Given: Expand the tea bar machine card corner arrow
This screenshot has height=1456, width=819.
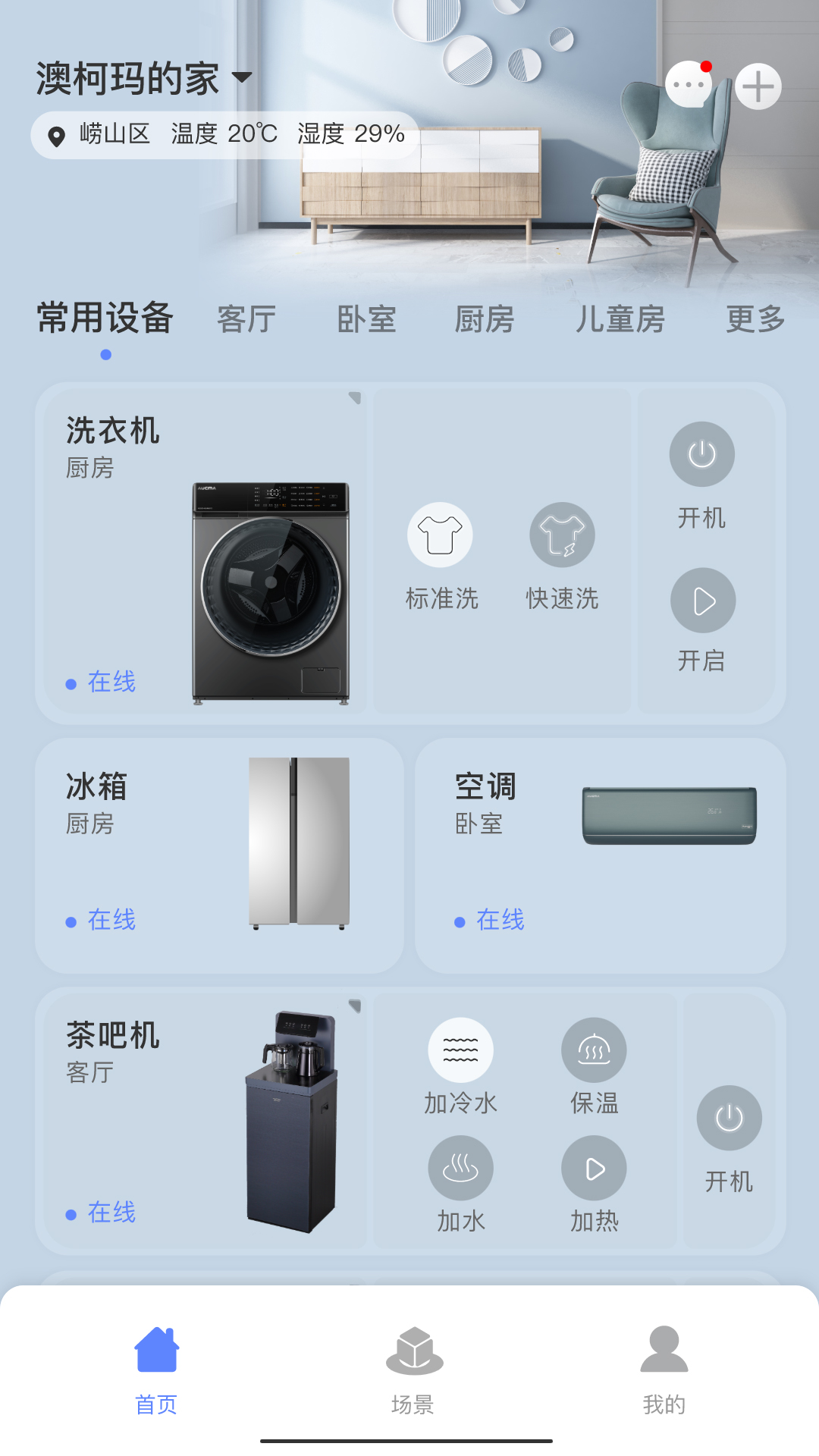Looking at the screenshot, I should (x=353, y=1005).
